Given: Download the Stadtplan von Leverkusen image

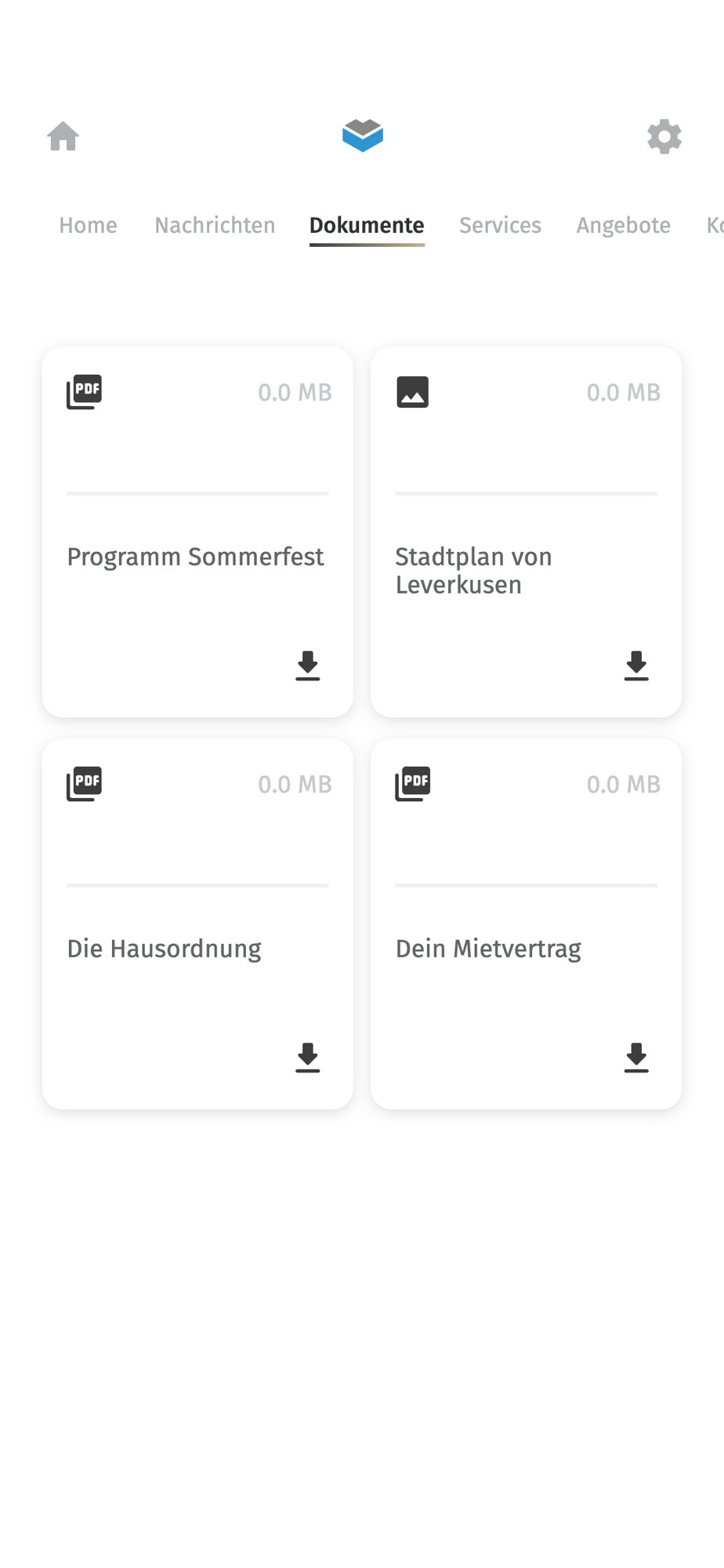Looking at the screenshot, I should 636,666.
